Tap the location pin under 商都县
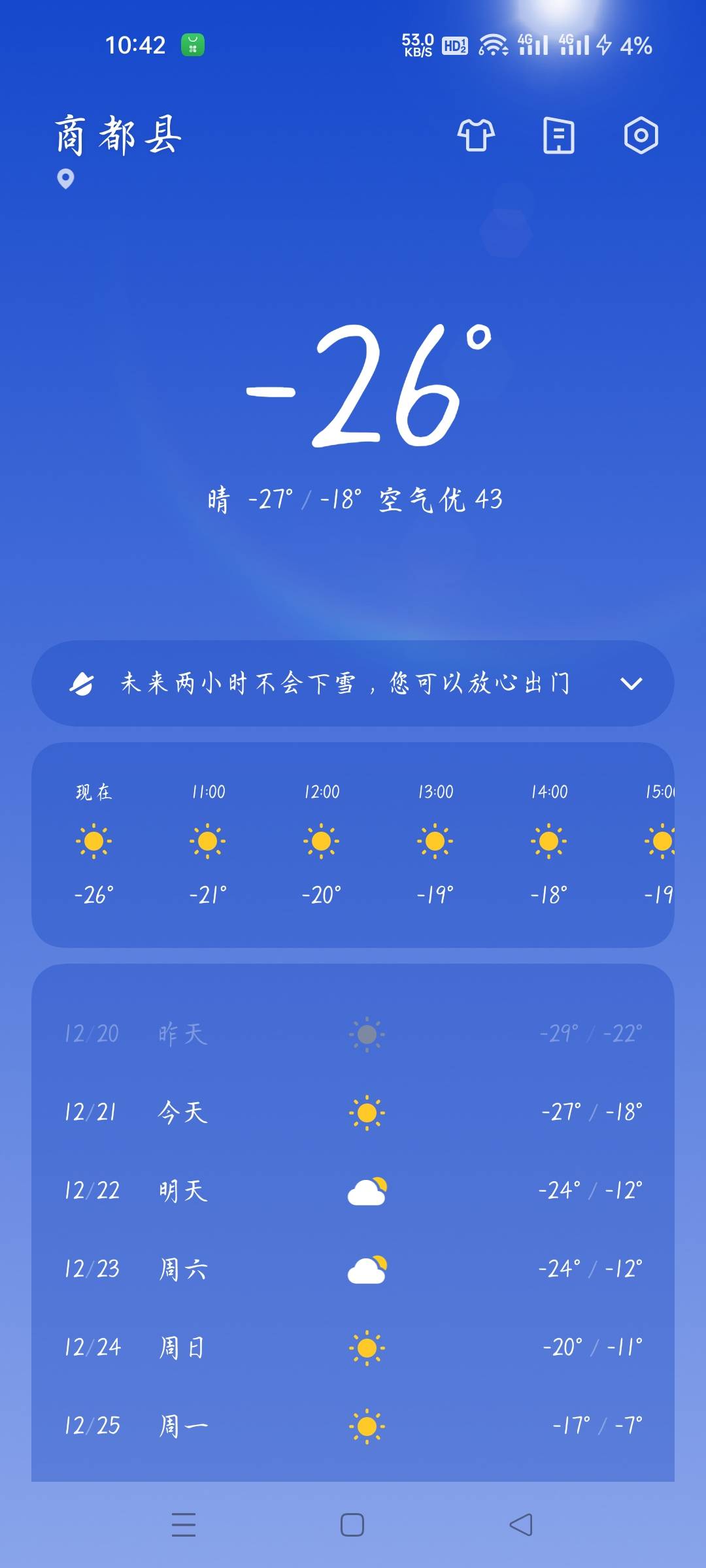The height and width of the screenshot is (1568, 706). (65, 181)
